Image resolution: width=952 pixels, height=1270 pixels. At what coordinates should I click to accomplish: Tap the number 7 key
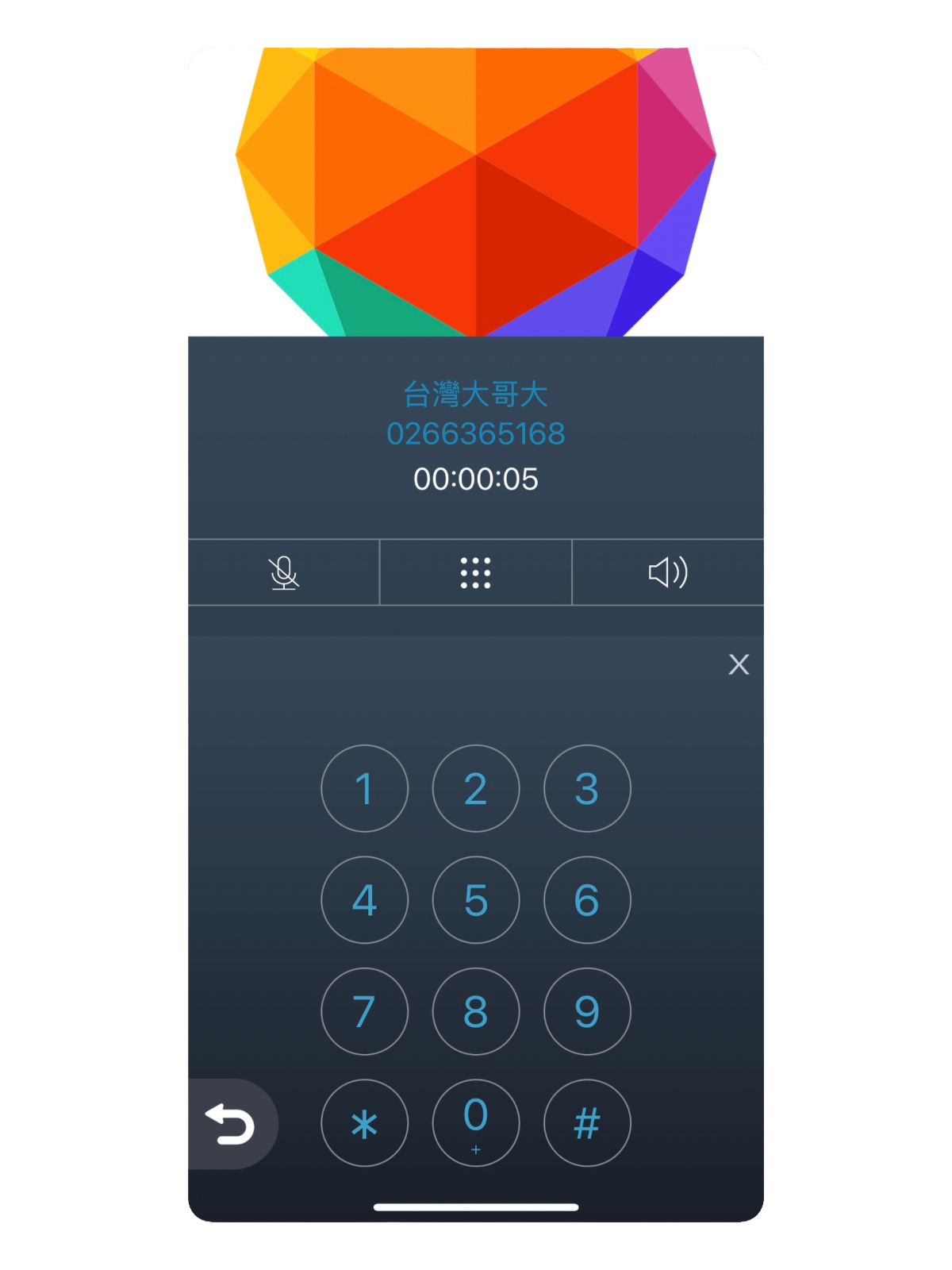pyautogui.click(x=365, y=1011)
